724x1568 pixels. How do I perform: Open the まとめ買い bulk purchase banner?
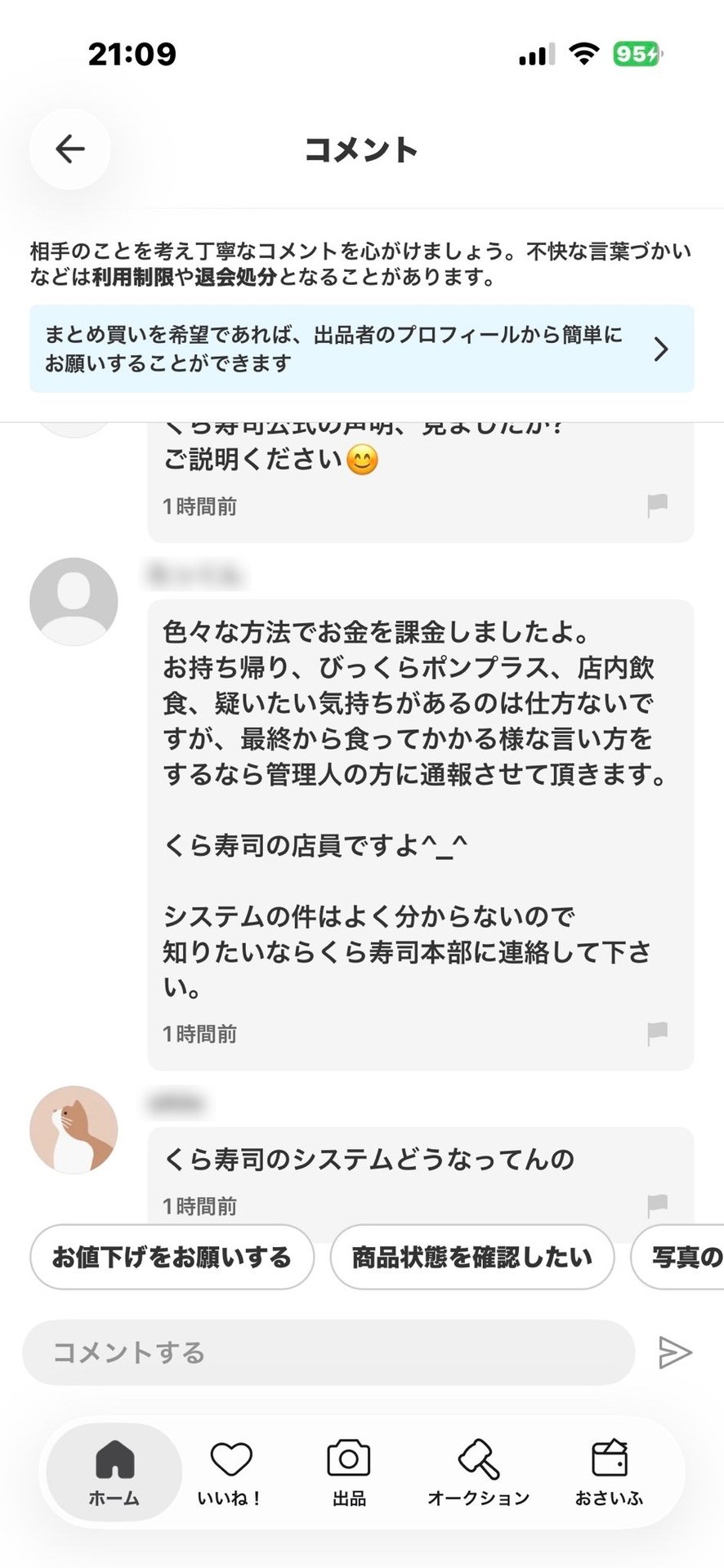pyautogui.click(x=362, y=349)
